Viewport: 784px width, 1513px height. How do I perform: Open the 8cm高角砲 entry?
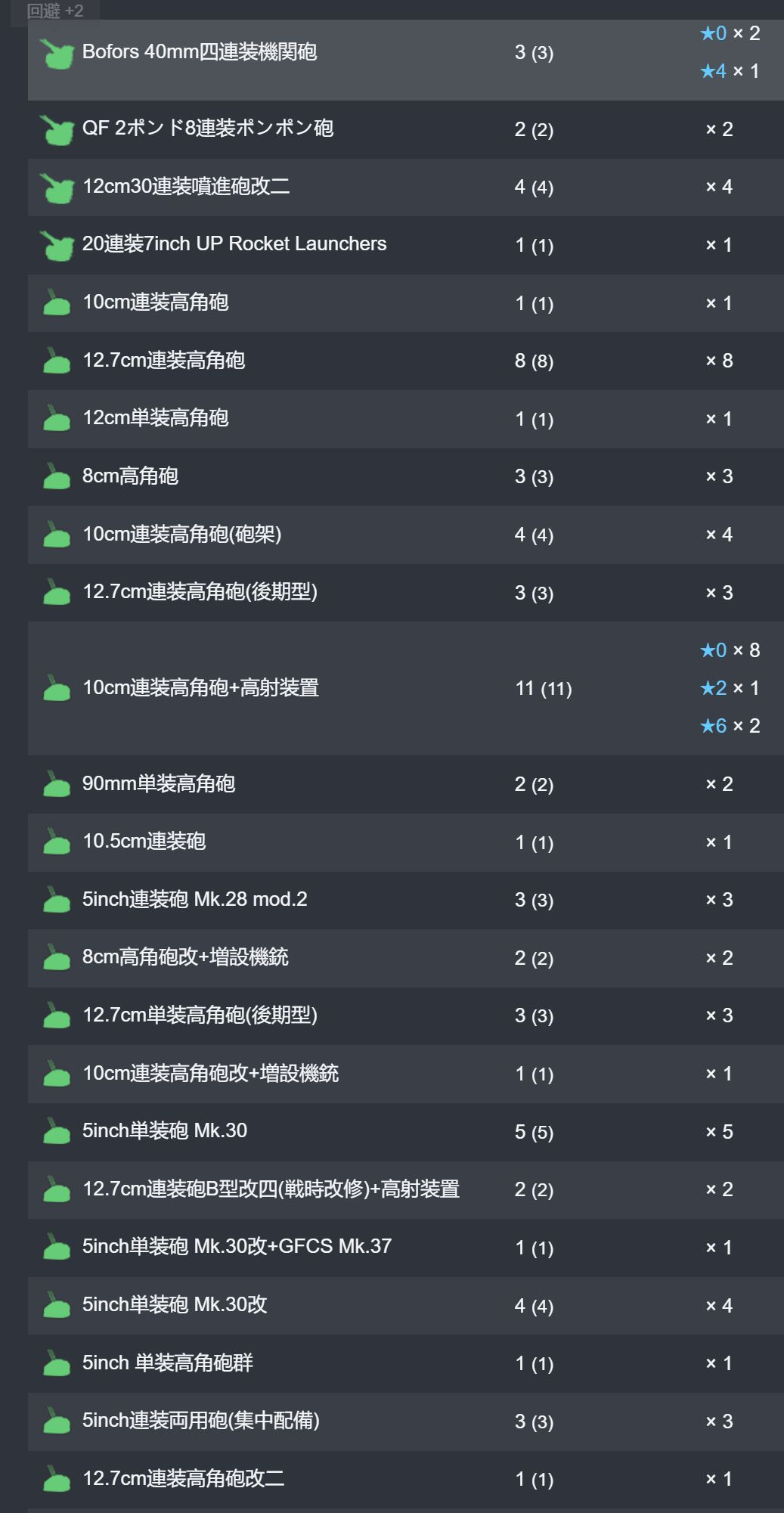(x=130, y=476)
